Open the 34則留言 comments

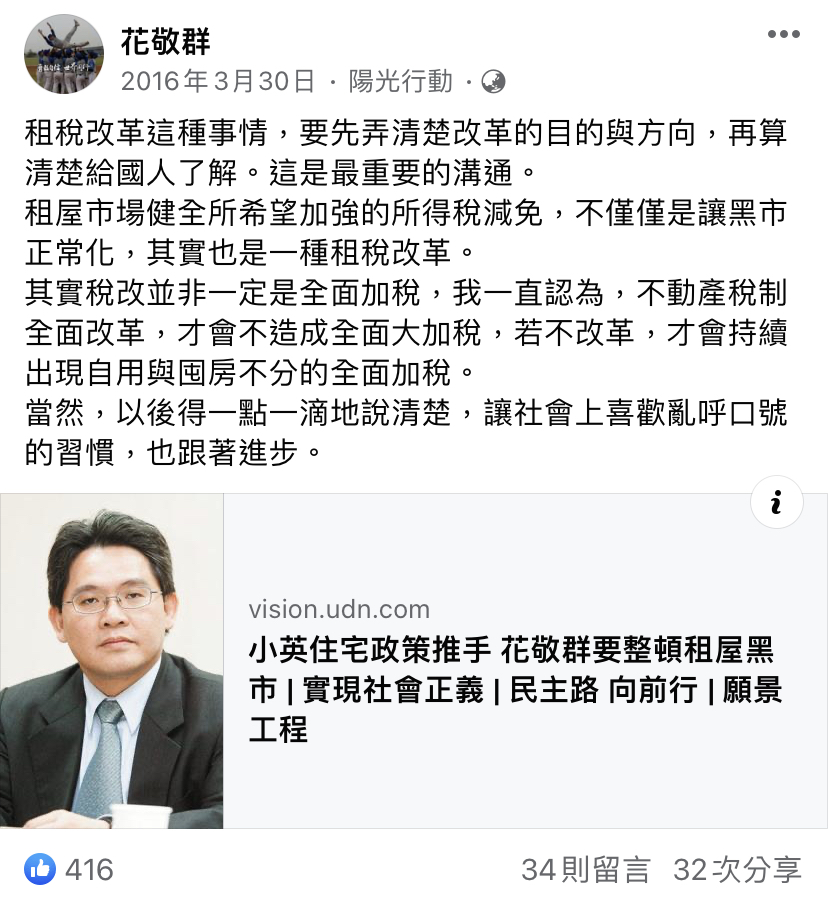(x=586, y=869)
